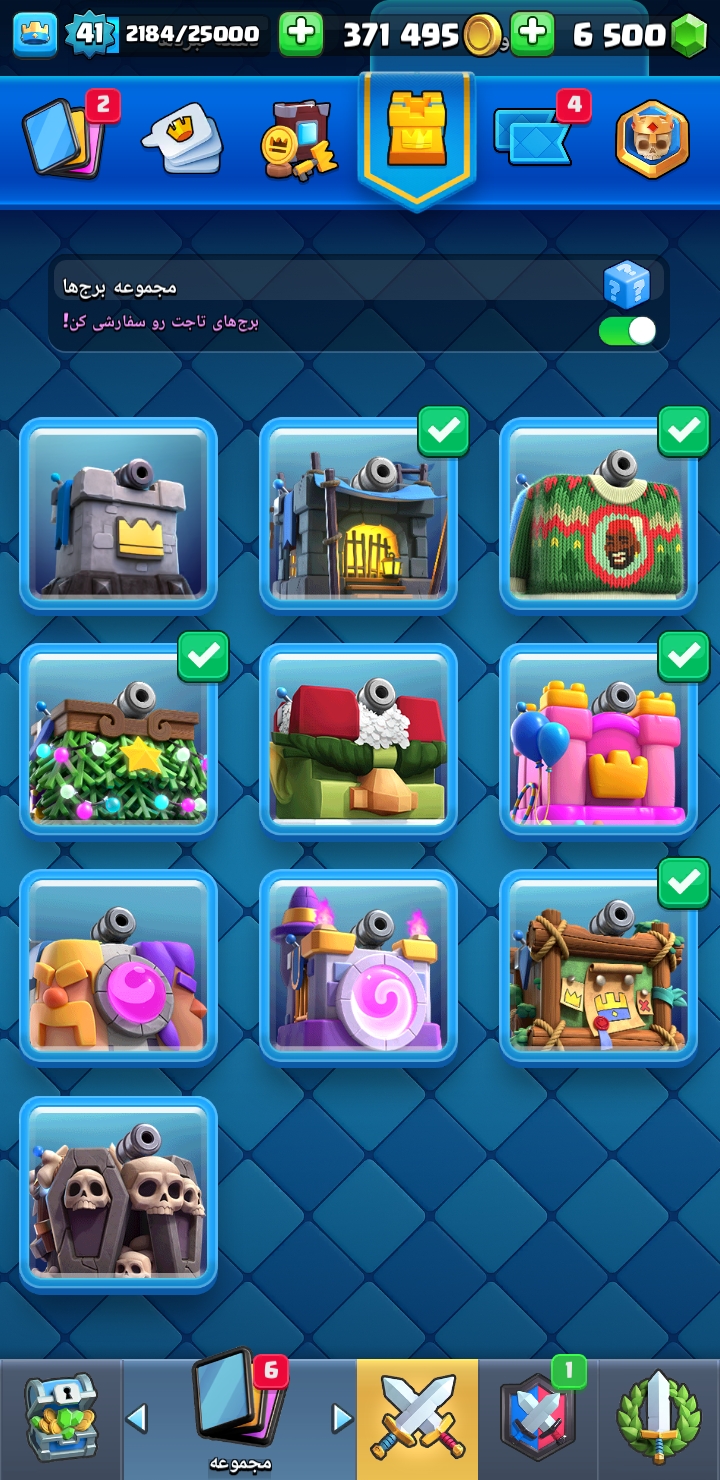Tap the green plus next to gold coins
This screenshot has width=720, height=1480.
pyautogui.click(x=300, y=35)
